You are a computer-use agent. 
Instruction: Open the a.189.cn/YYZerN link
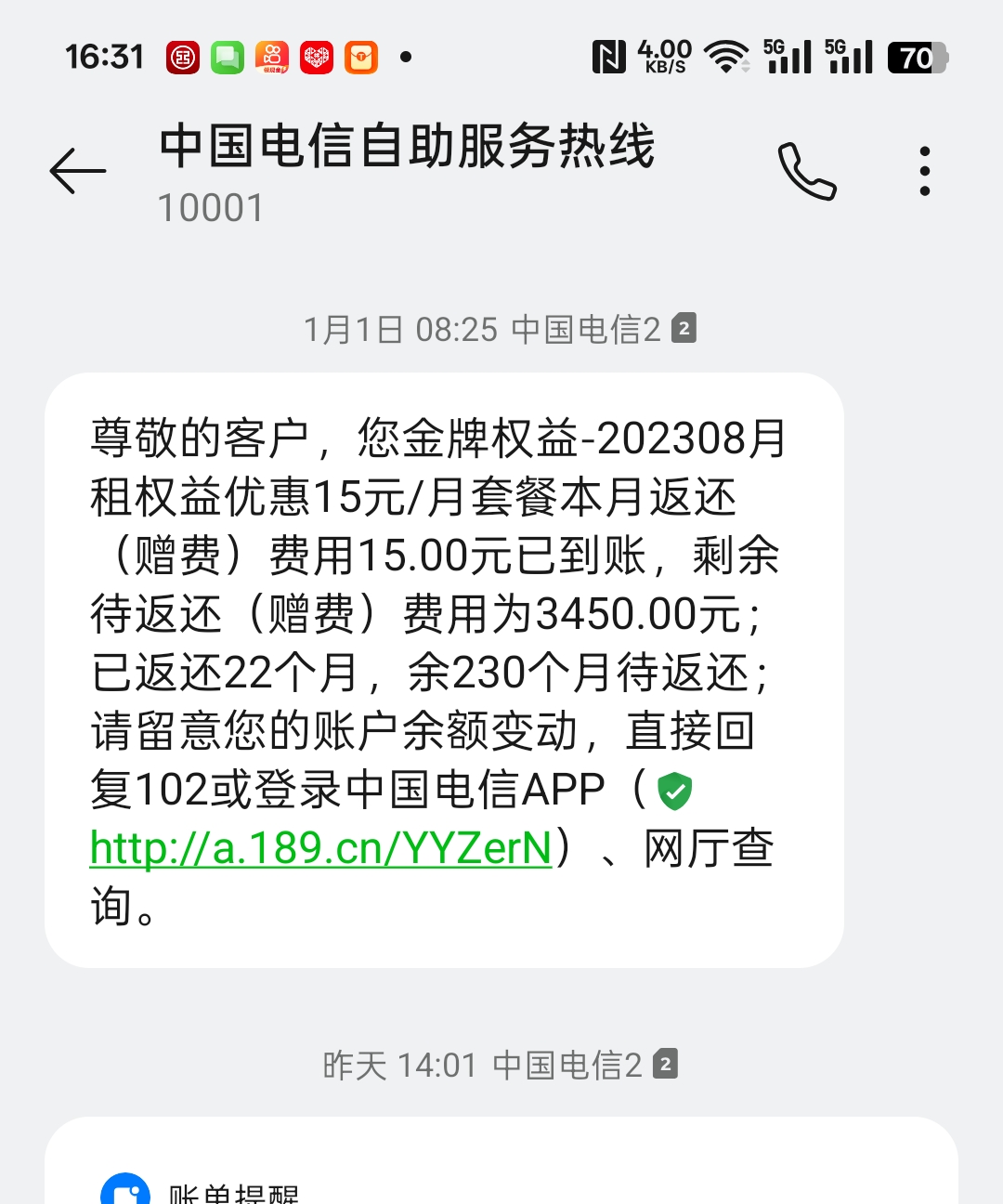pyautogui.click(x=321, y=847)
